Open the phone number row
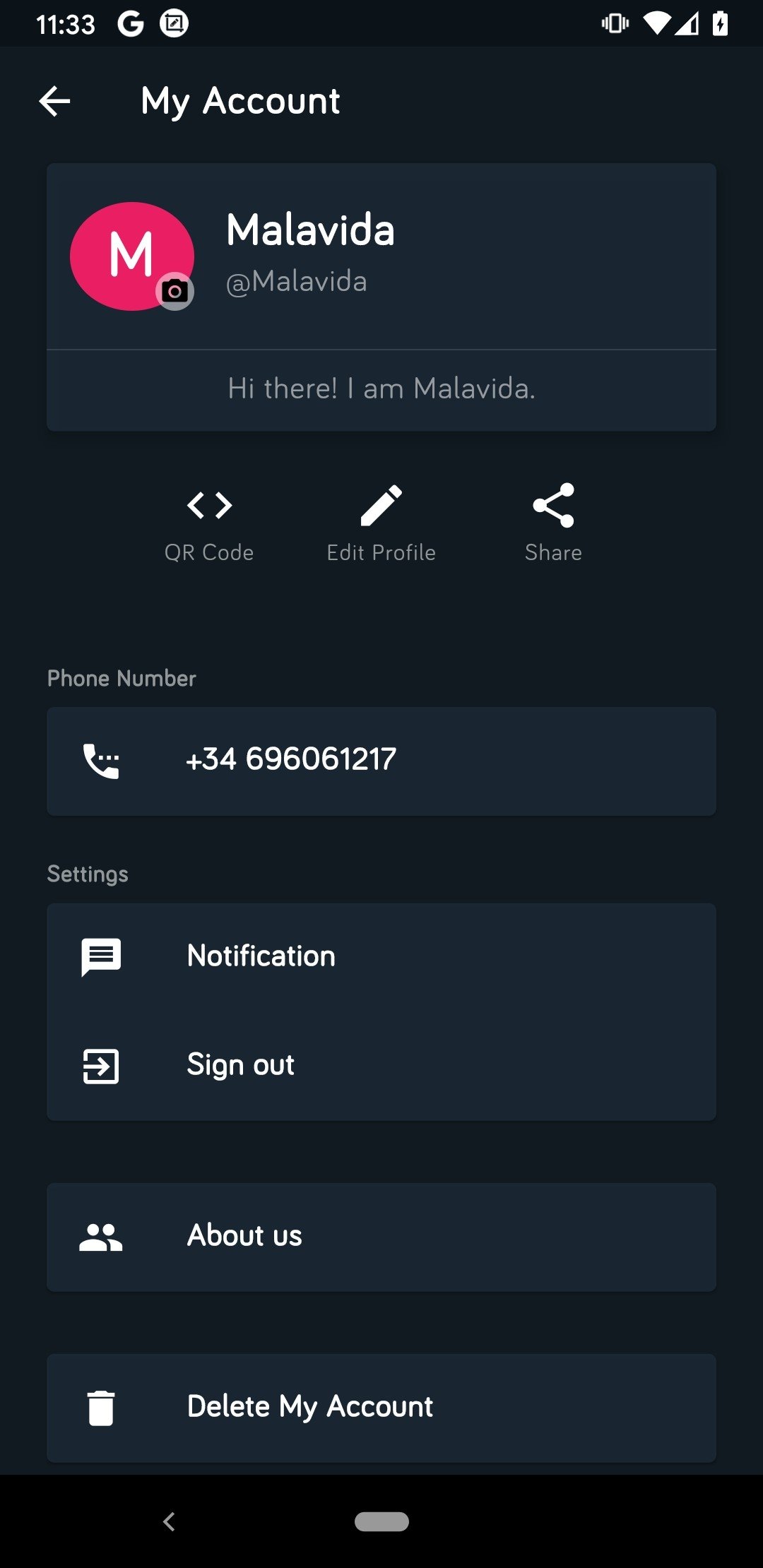 pyautogui.click(x=381, y=761)
